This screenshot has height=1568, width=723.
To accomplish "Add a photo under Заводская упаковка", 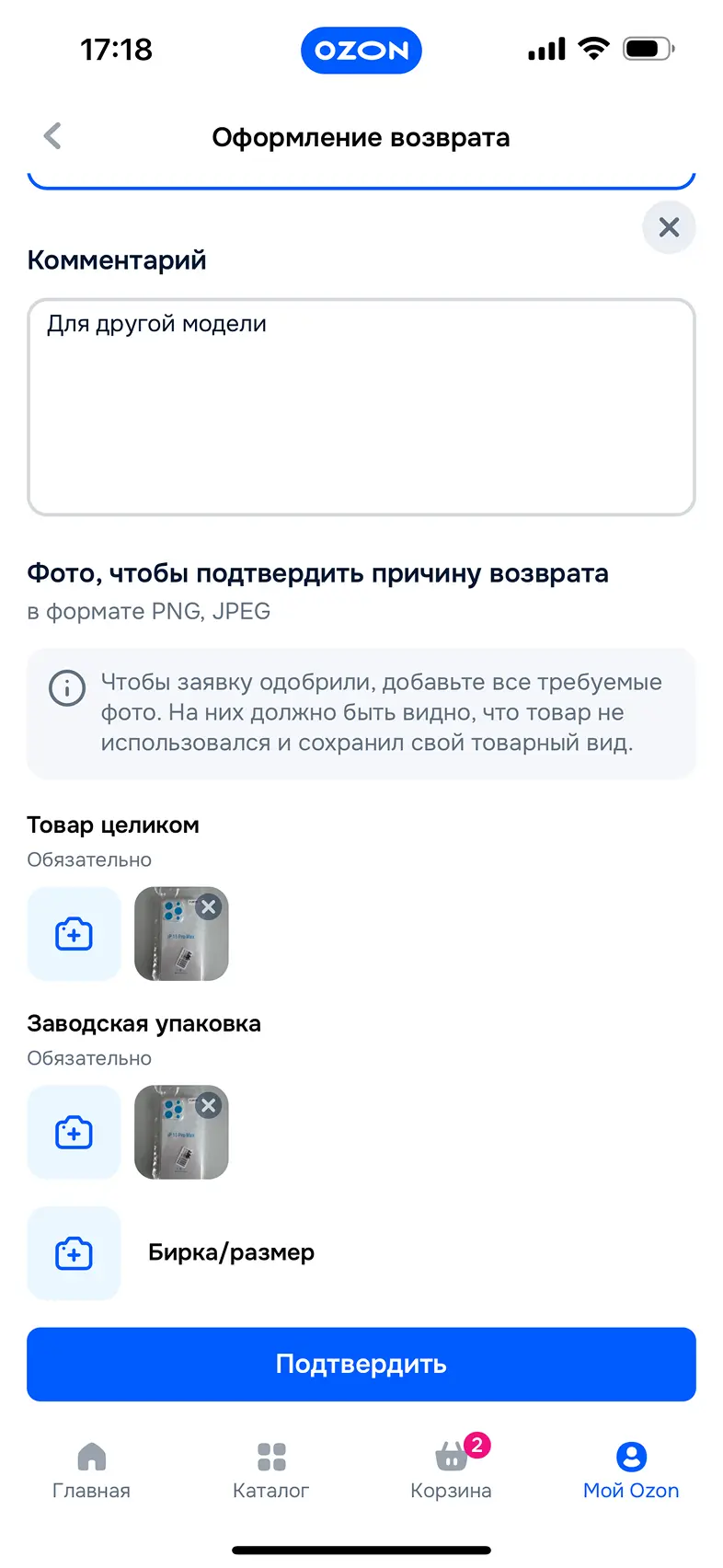I will pyautogui.click(x=74, y=1133).
